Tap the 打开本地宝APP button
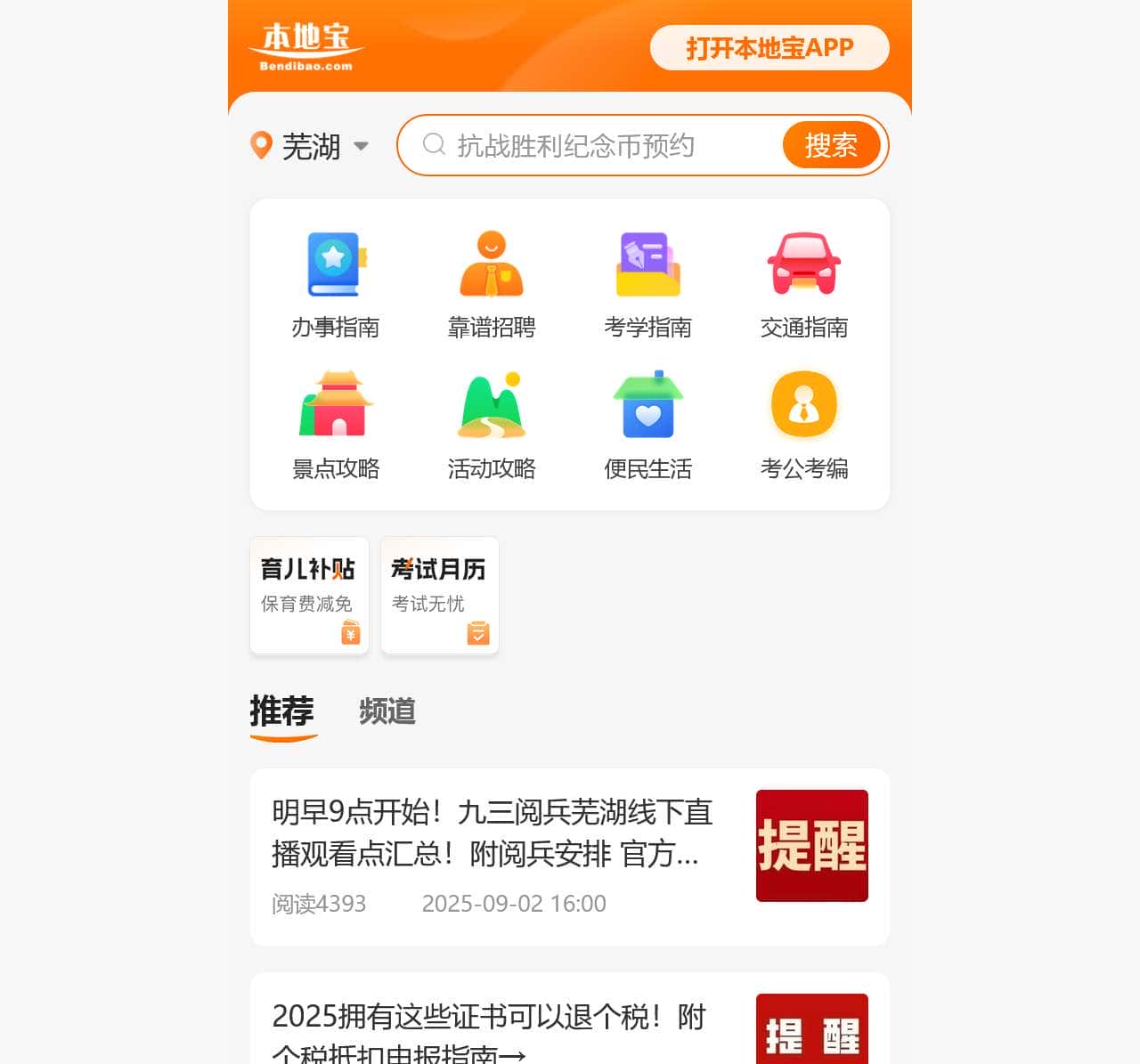The height and width of the screenshot is (1064, 1140). coord(769,48)
